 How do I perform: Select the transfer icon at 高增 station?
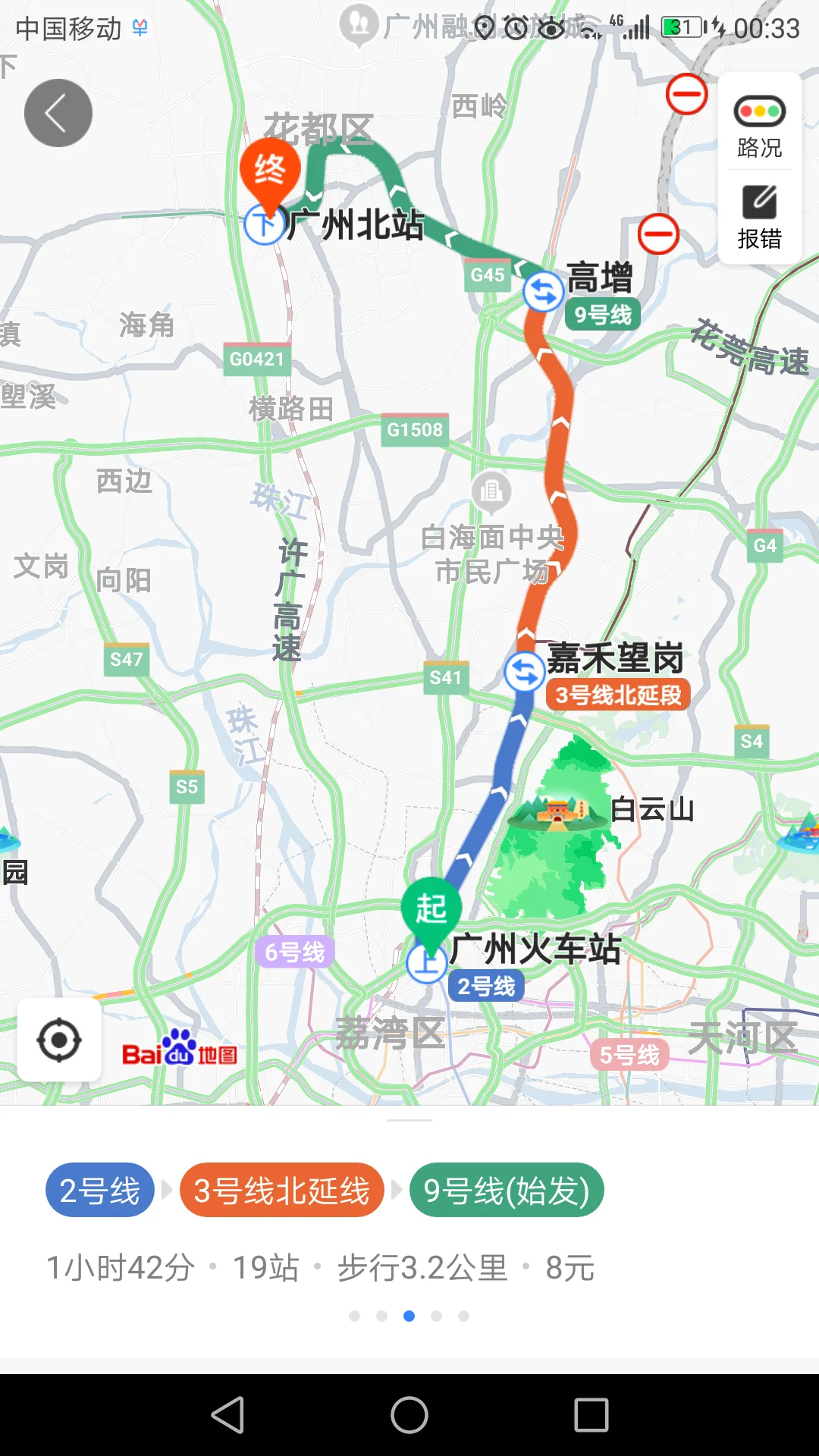point(543,290)
